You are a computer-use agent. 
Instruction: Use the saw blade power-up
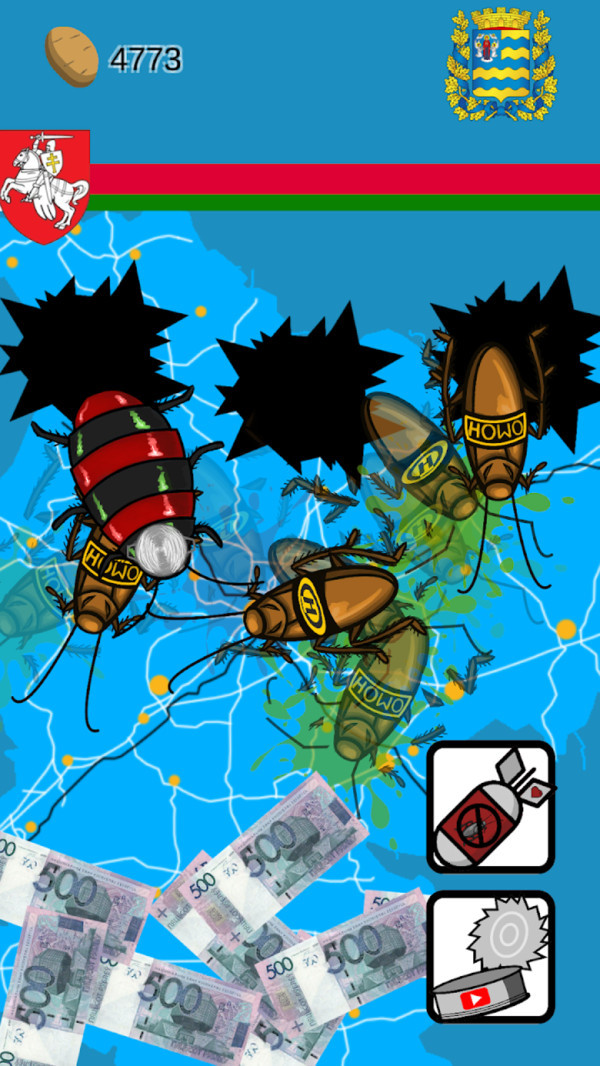490,956
